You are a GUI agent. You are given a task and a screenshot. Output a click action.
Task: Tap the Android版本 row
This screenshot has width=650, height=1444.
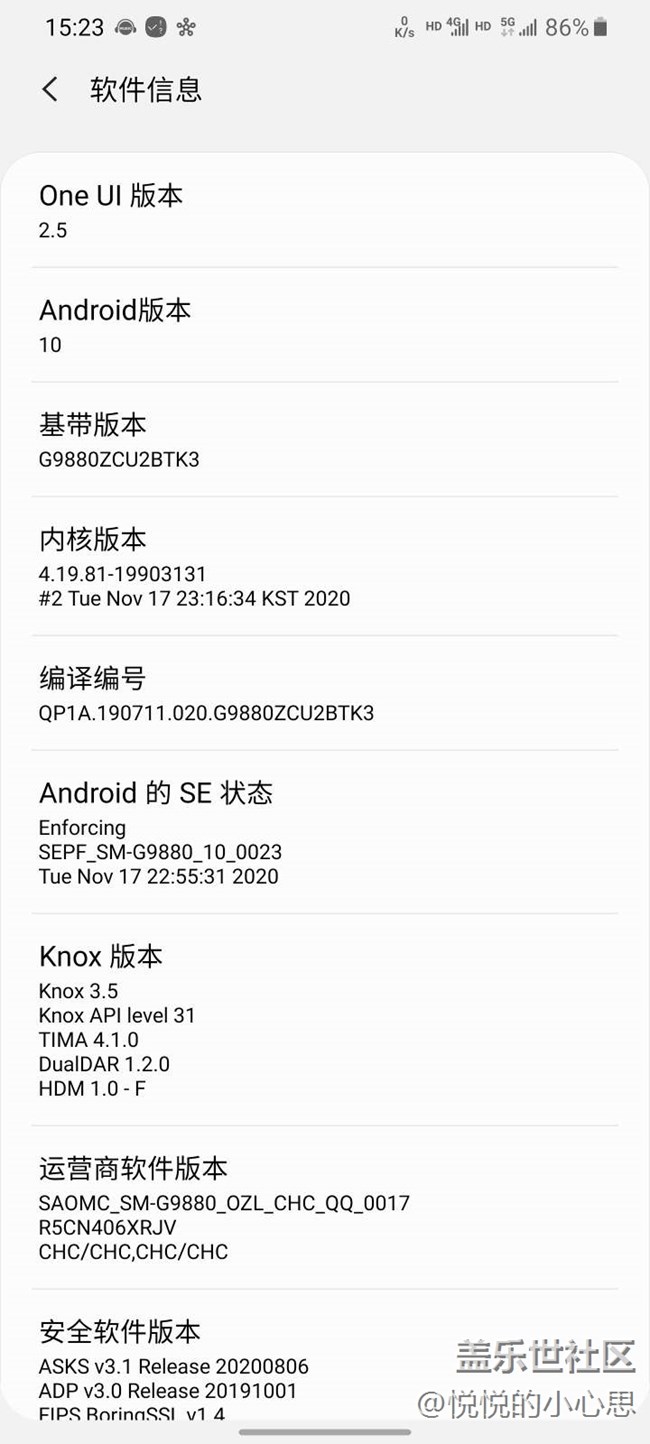pyautogui.click(x=325, y=325)
